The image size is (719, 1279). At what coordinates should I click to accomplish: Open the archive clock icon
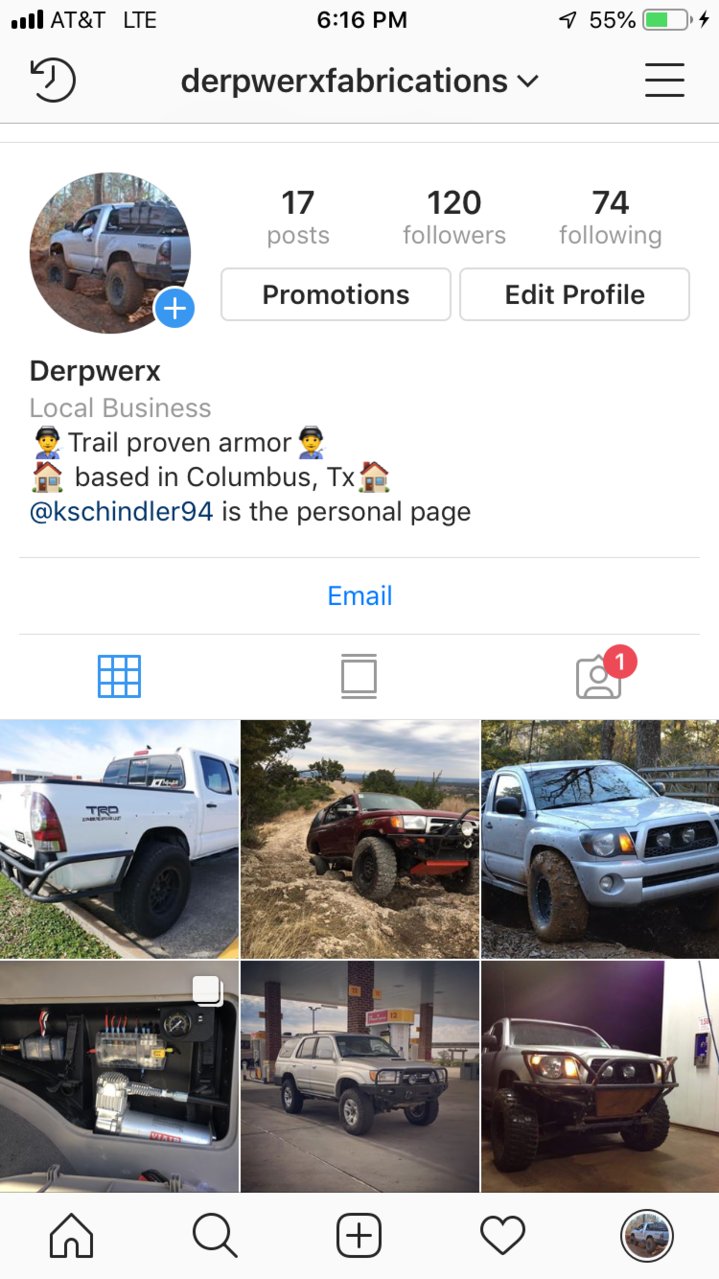coord(53,80)
